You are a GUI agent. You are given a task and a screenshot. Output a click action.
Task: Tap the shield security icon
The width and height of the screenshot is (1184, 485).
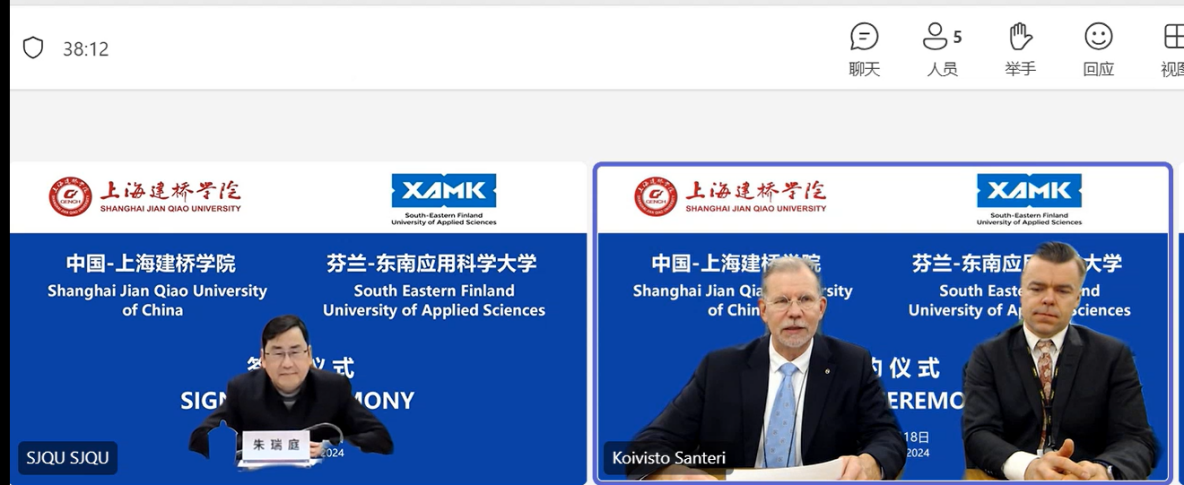point(33,48)
